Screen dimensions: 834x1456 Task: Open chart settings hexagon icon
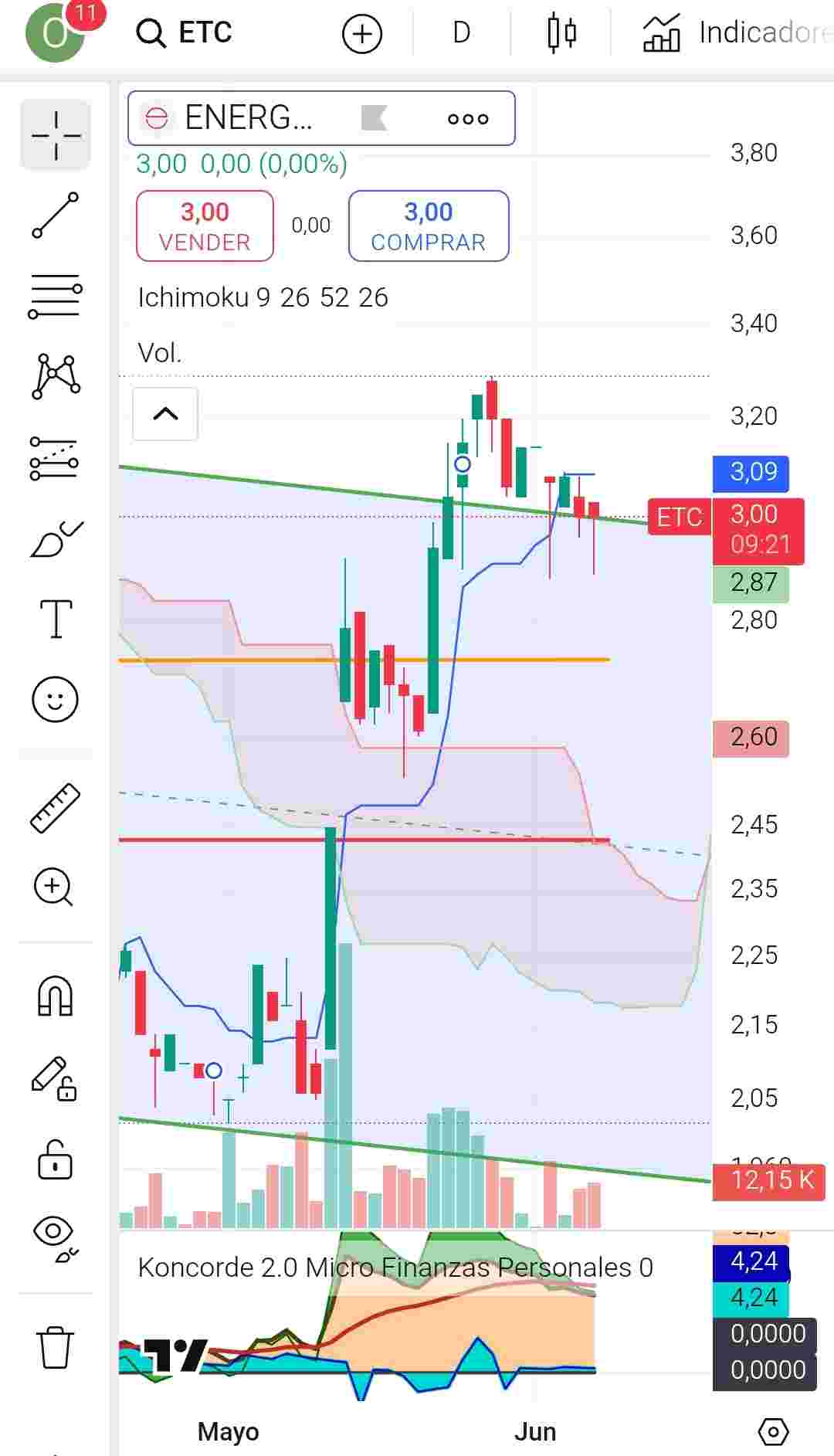(x=773, y=1431)
